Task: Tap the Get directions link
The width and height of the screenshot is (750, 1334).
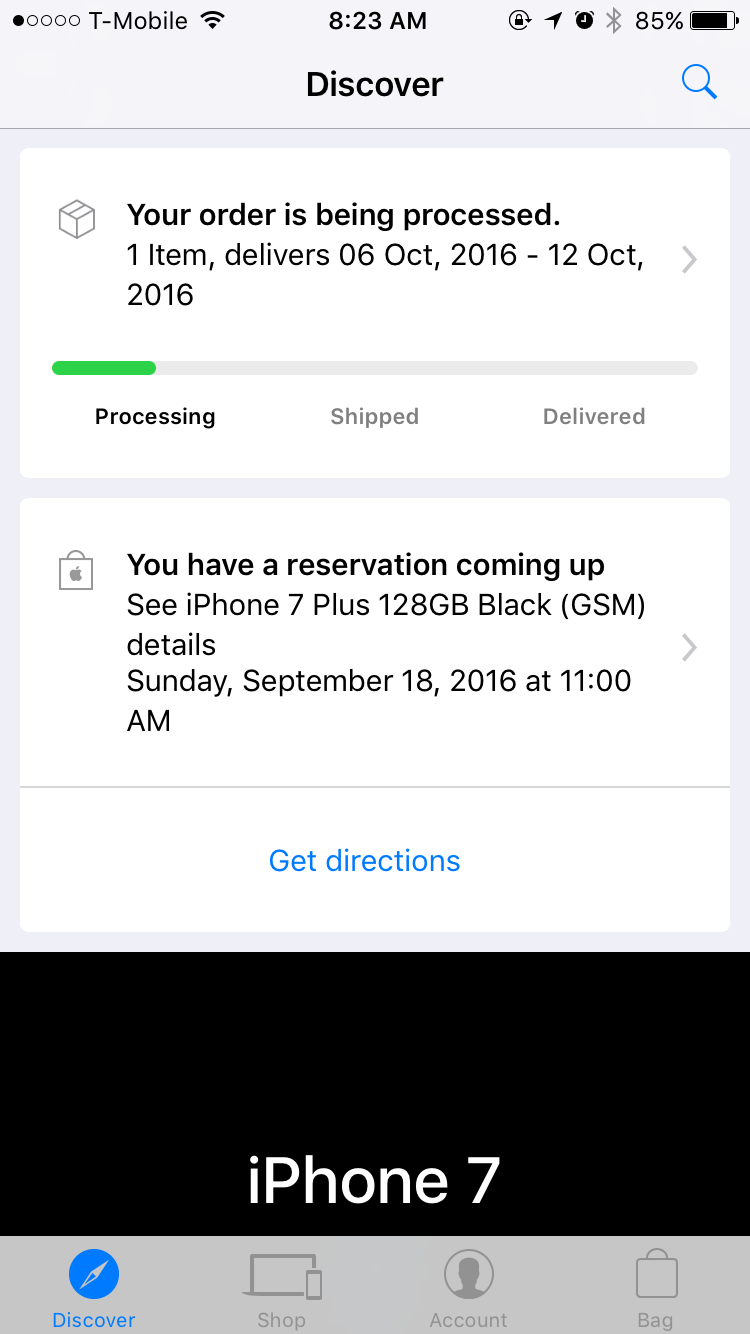Action: tap(365, 861)
